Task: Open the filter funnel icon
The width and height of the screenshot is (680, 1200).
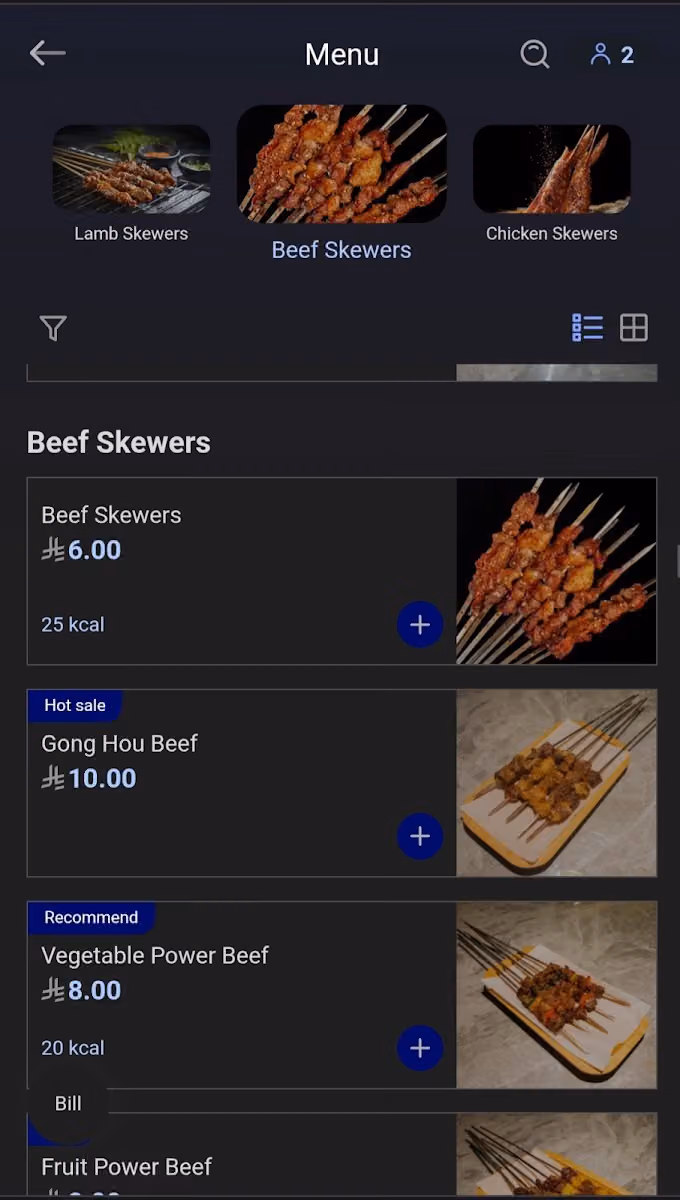Action: point(53,328)
